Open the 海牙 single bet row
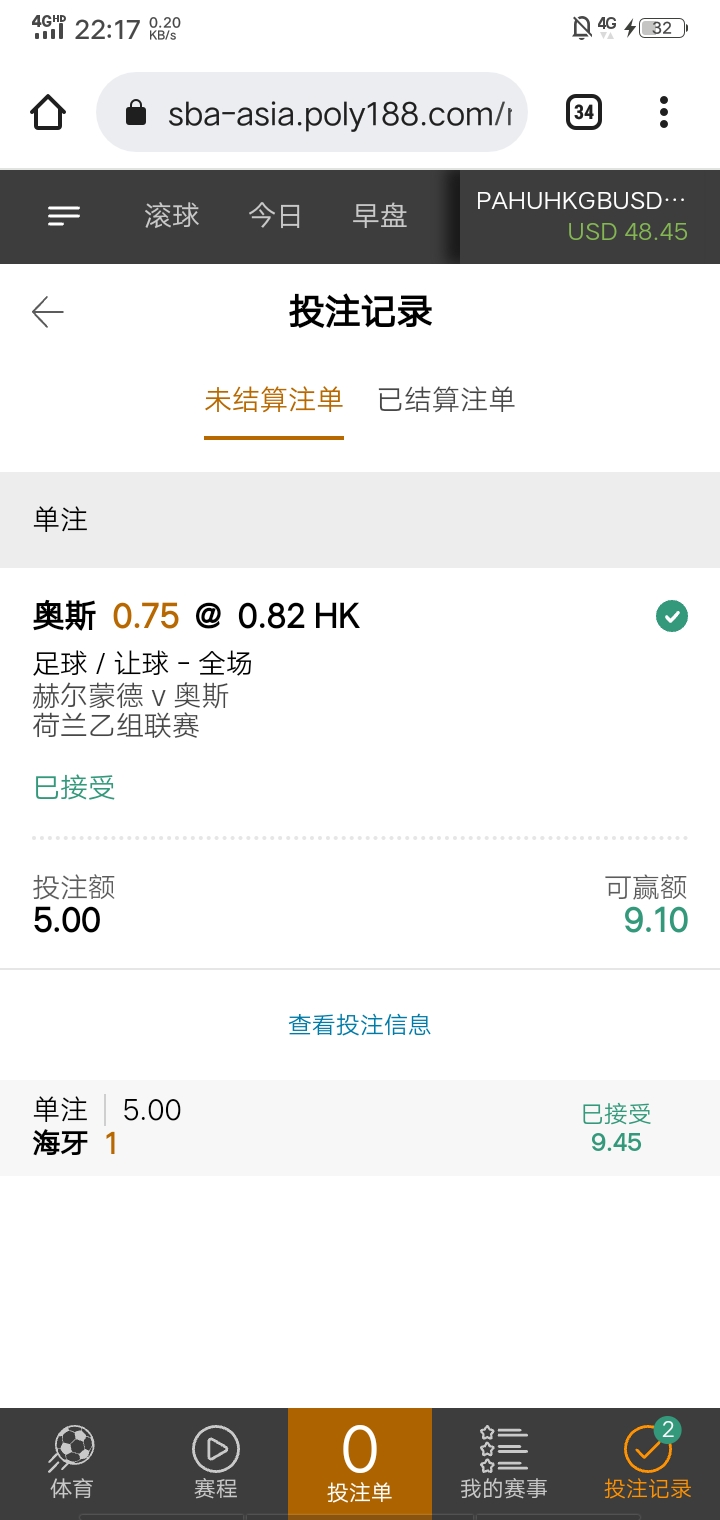Screen dimensions: 720x1520 pyautogui.click(x=360, y=1127)
